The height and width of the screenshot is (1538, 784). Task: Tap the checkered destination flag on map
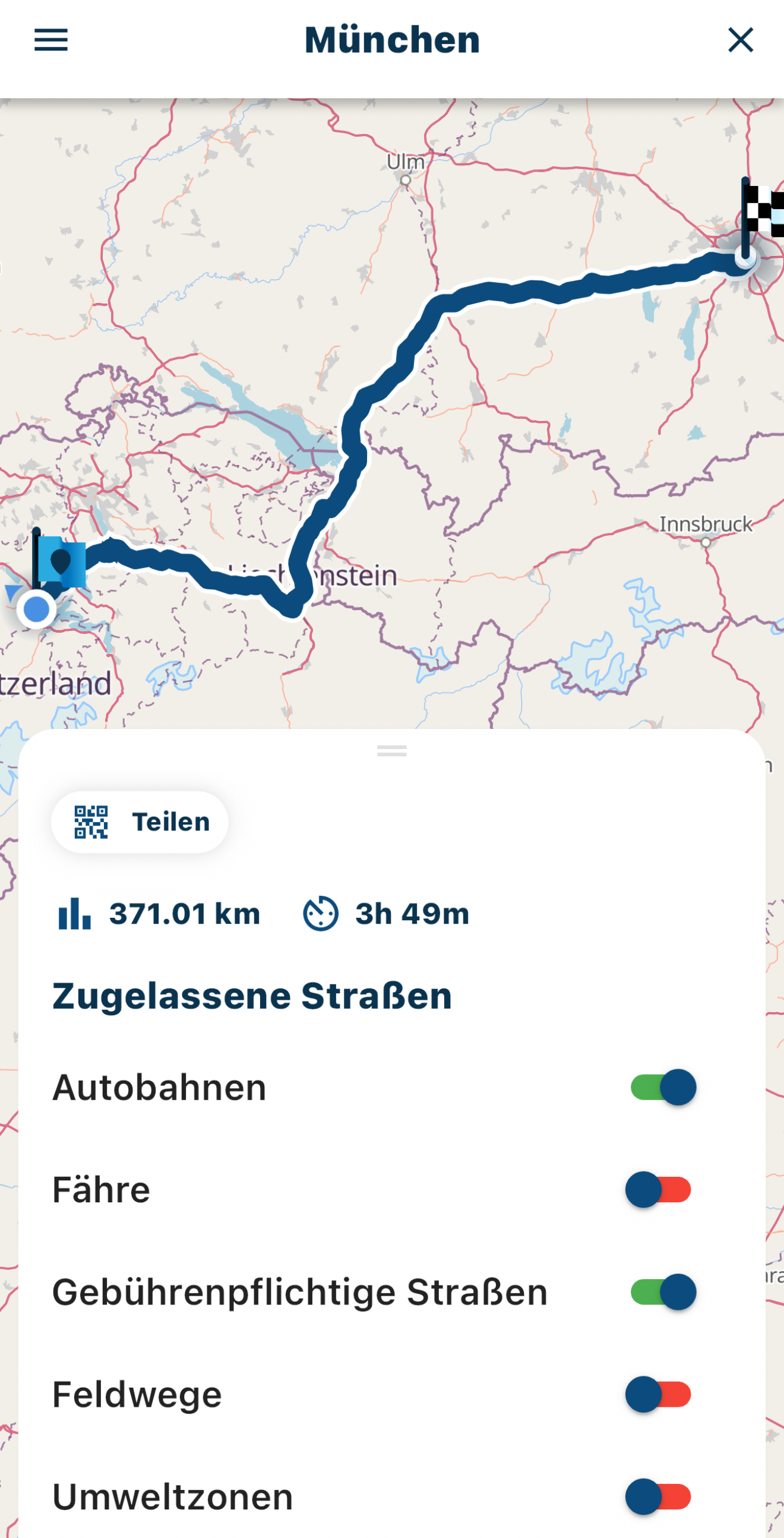coord(763,221)
